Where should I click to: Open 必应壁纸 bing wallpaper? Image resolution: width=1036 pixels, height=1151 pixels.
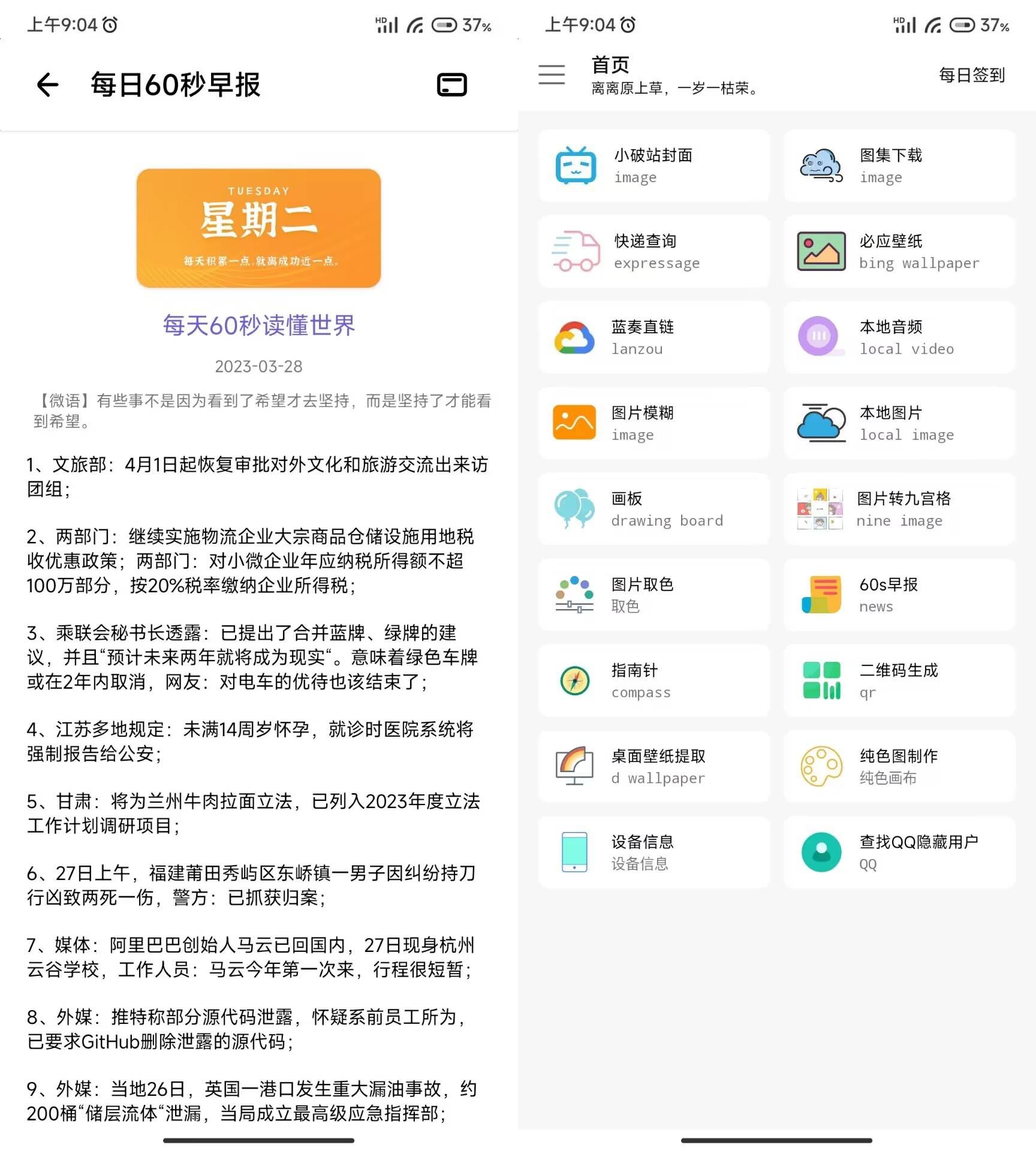tap(899, 252)
